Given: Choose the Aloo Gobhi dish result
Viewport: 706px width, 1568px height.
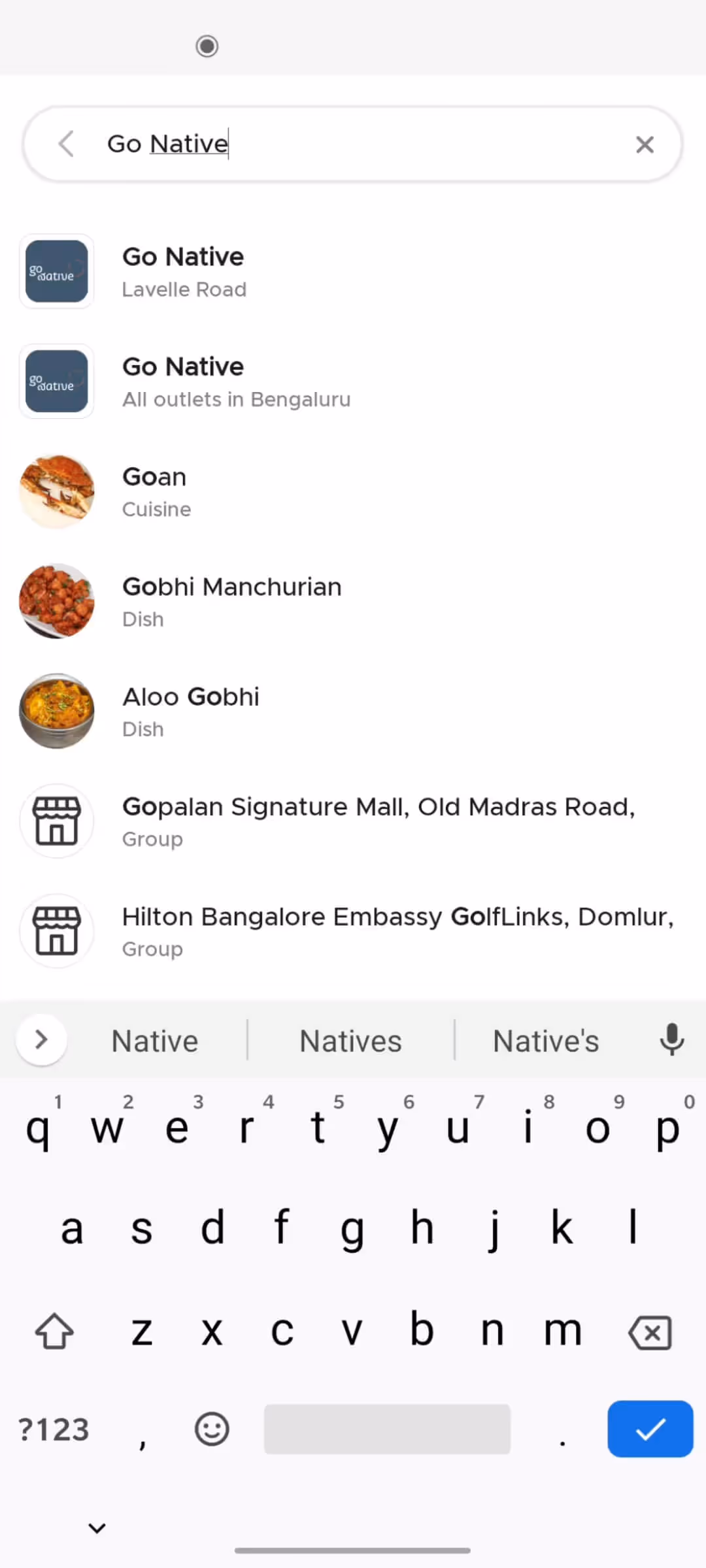Looking at the screenshot, I should (x=353, y=711).
